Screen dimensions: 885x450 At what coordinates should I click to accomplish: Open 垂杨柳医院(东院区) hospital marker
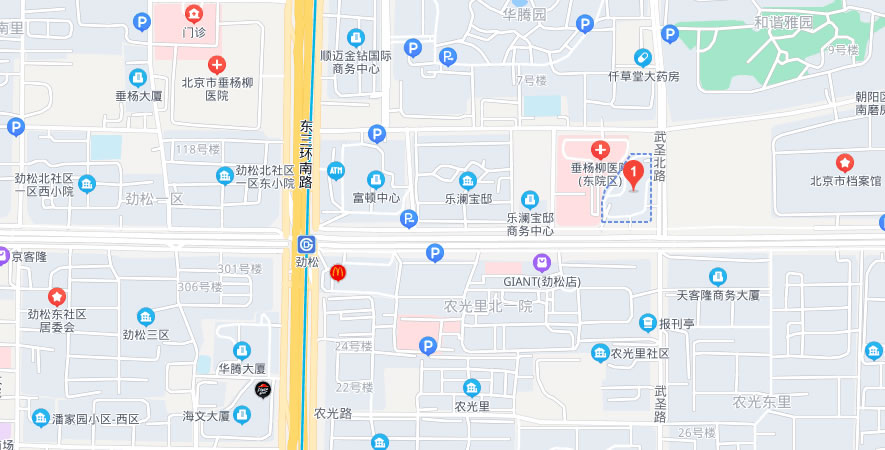tap(601, 148)
